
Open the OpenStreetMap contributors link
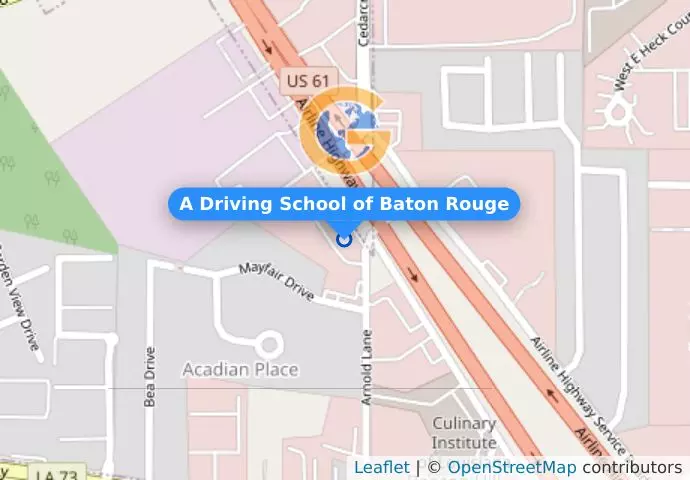[510, 467]
